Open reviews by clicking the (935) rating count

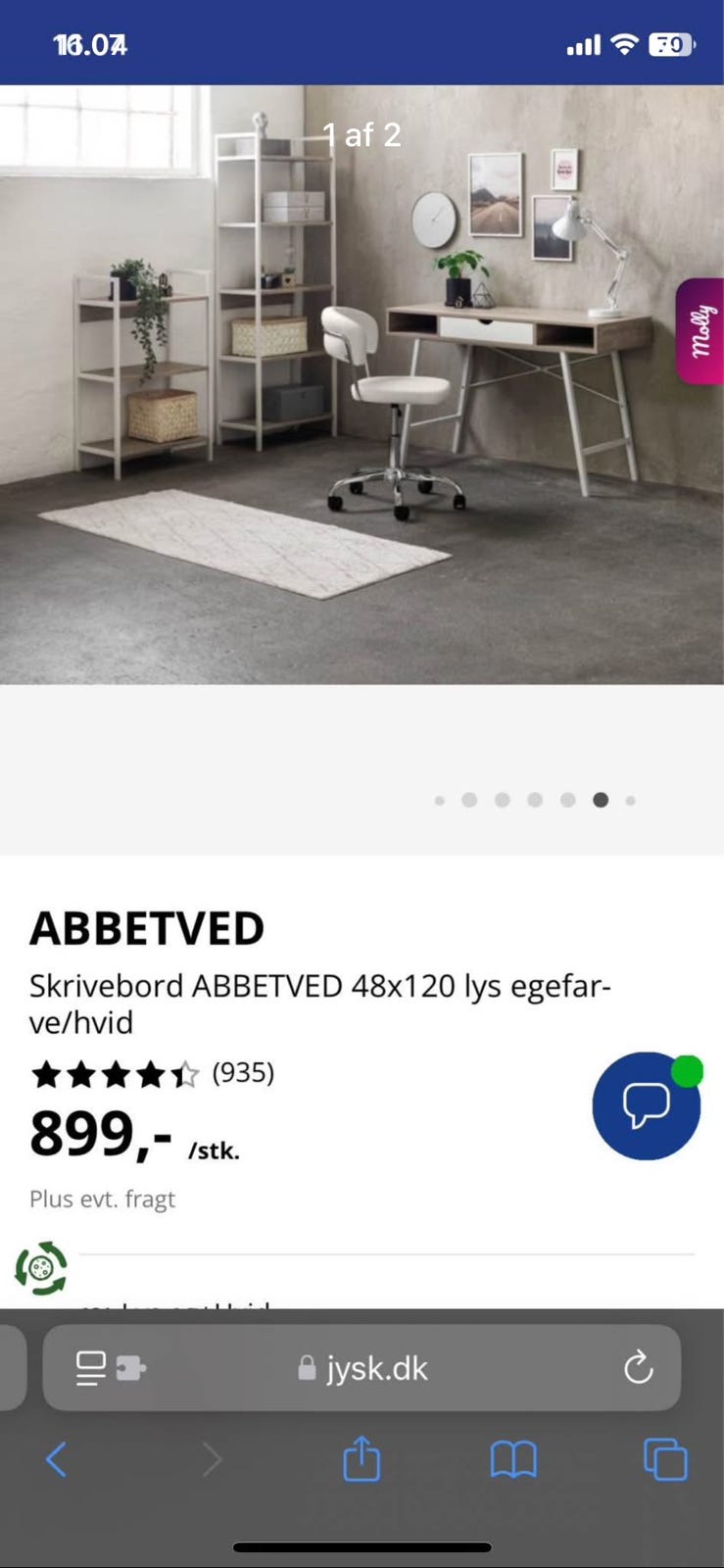pyautogui.click(x=241, y=1073)
